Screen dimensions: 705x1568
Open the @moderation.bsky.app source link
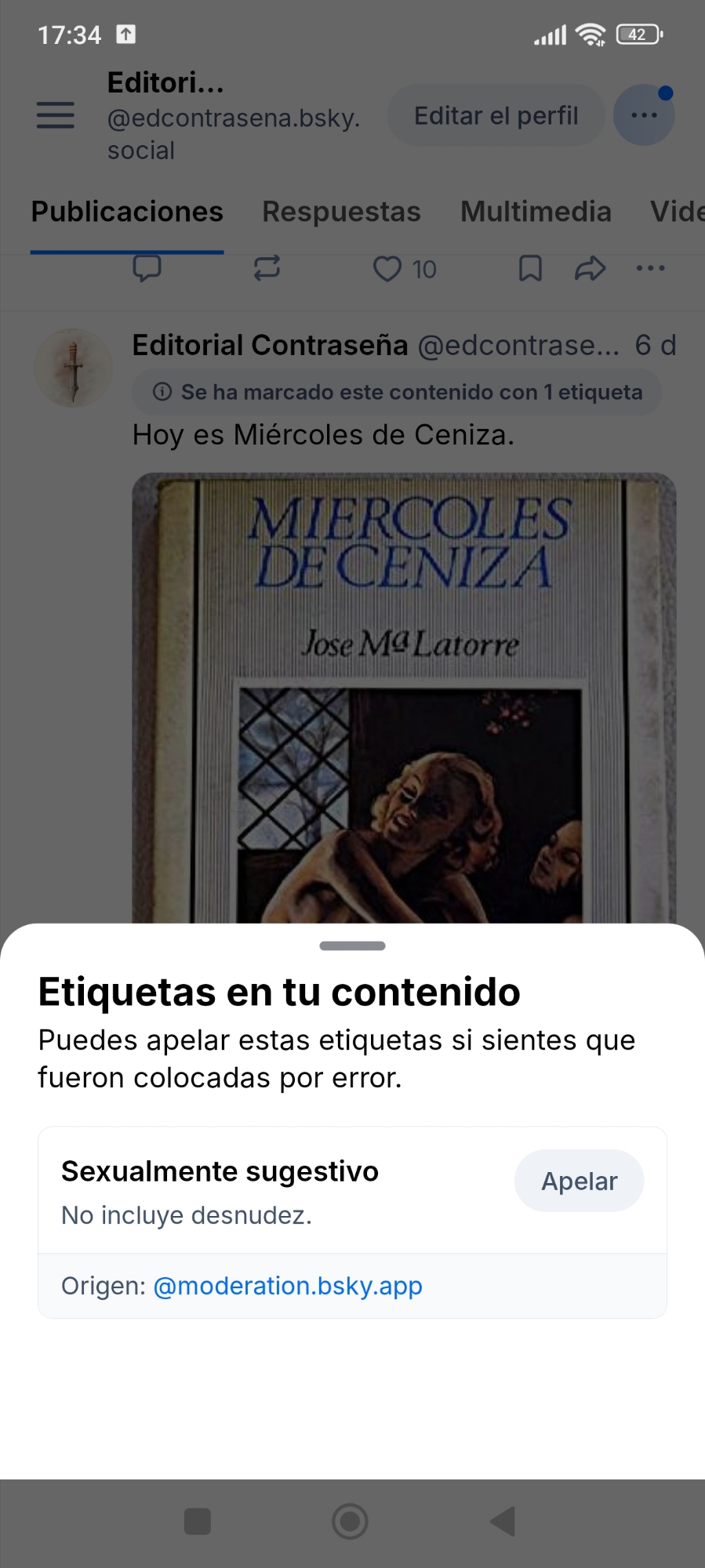pyautogui.click(x=287, y=1286)
